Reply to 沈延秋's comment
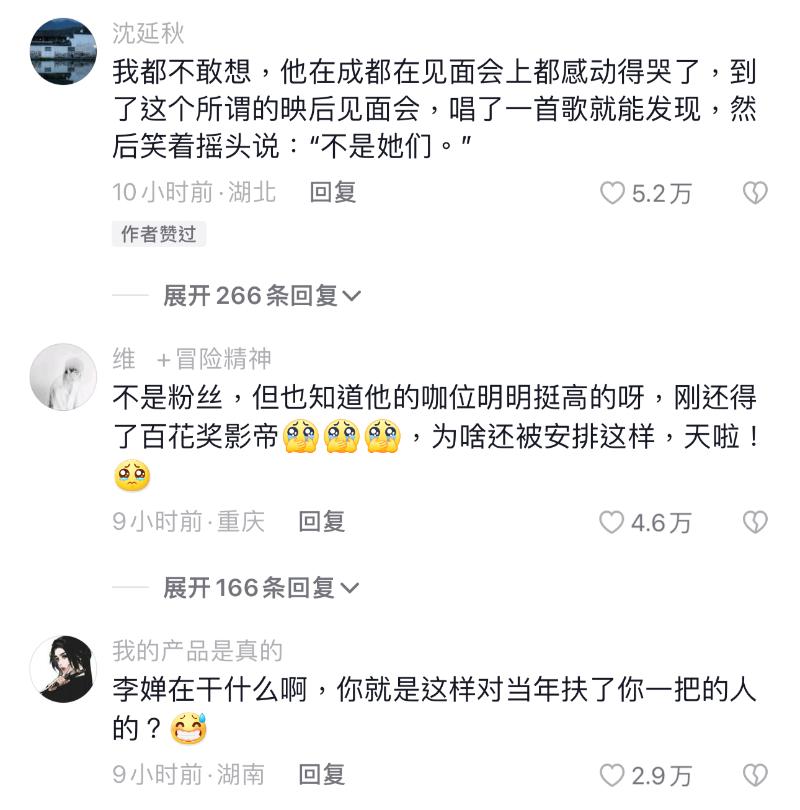Screen dimensions: 800x810 pos(333,192)
